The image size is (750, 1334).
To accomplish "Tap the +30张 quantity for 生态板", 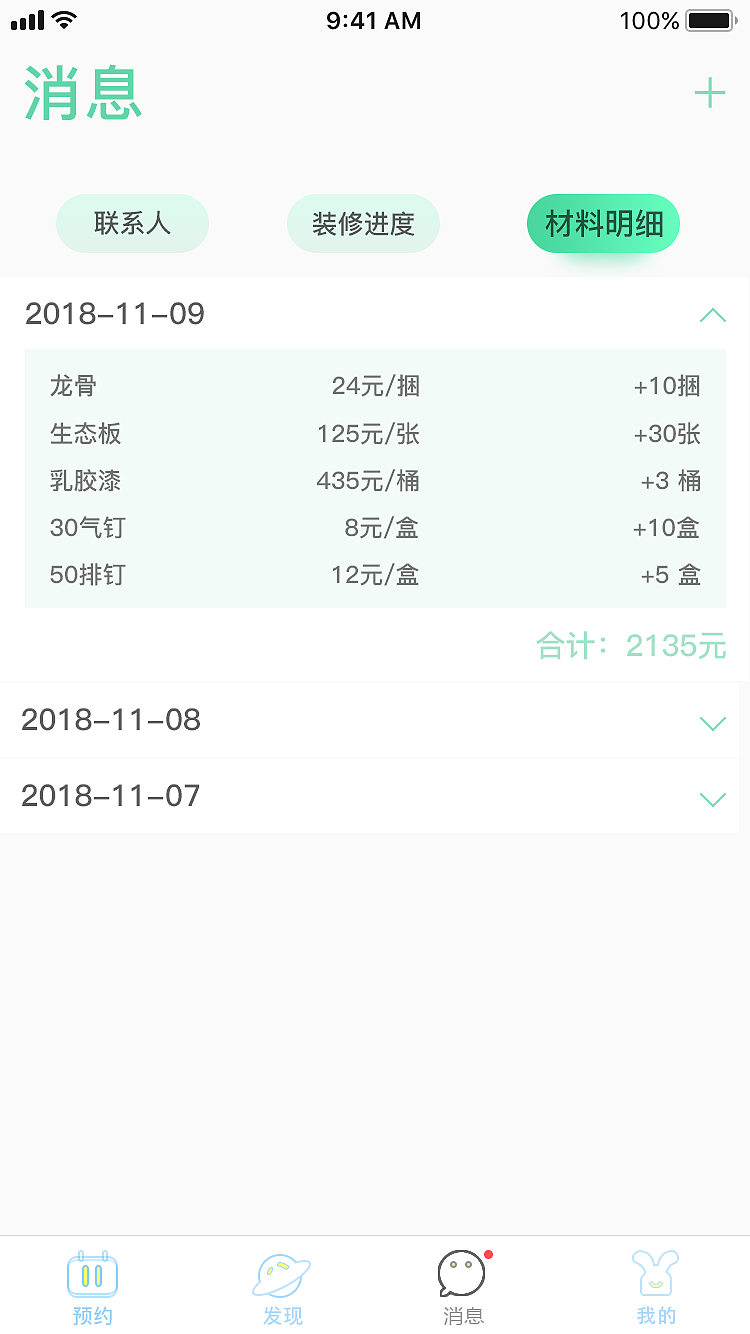I will click(x=668, y=434).
